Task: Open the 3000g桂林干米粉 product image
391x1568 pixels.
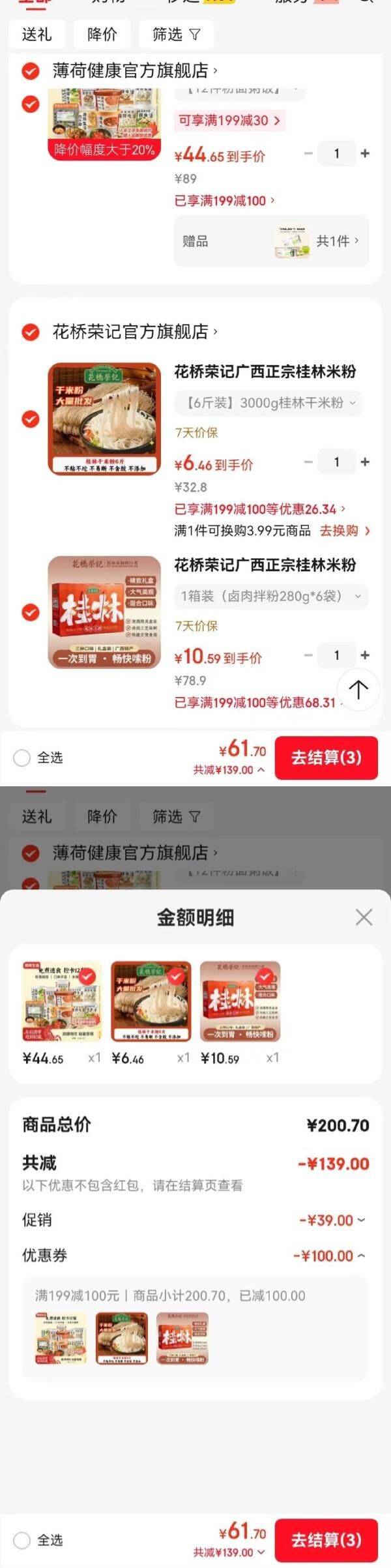Action: tap(104, 419)
